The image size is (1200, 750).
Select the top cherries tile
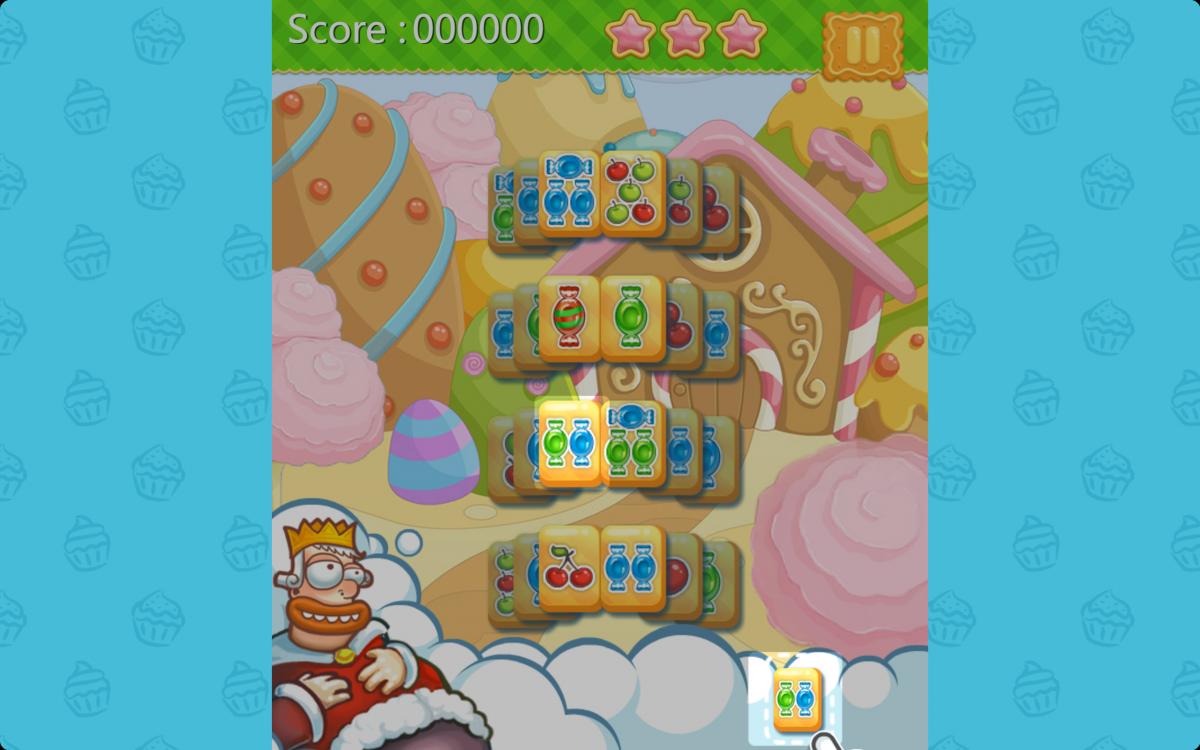click(x=569, y=566)
